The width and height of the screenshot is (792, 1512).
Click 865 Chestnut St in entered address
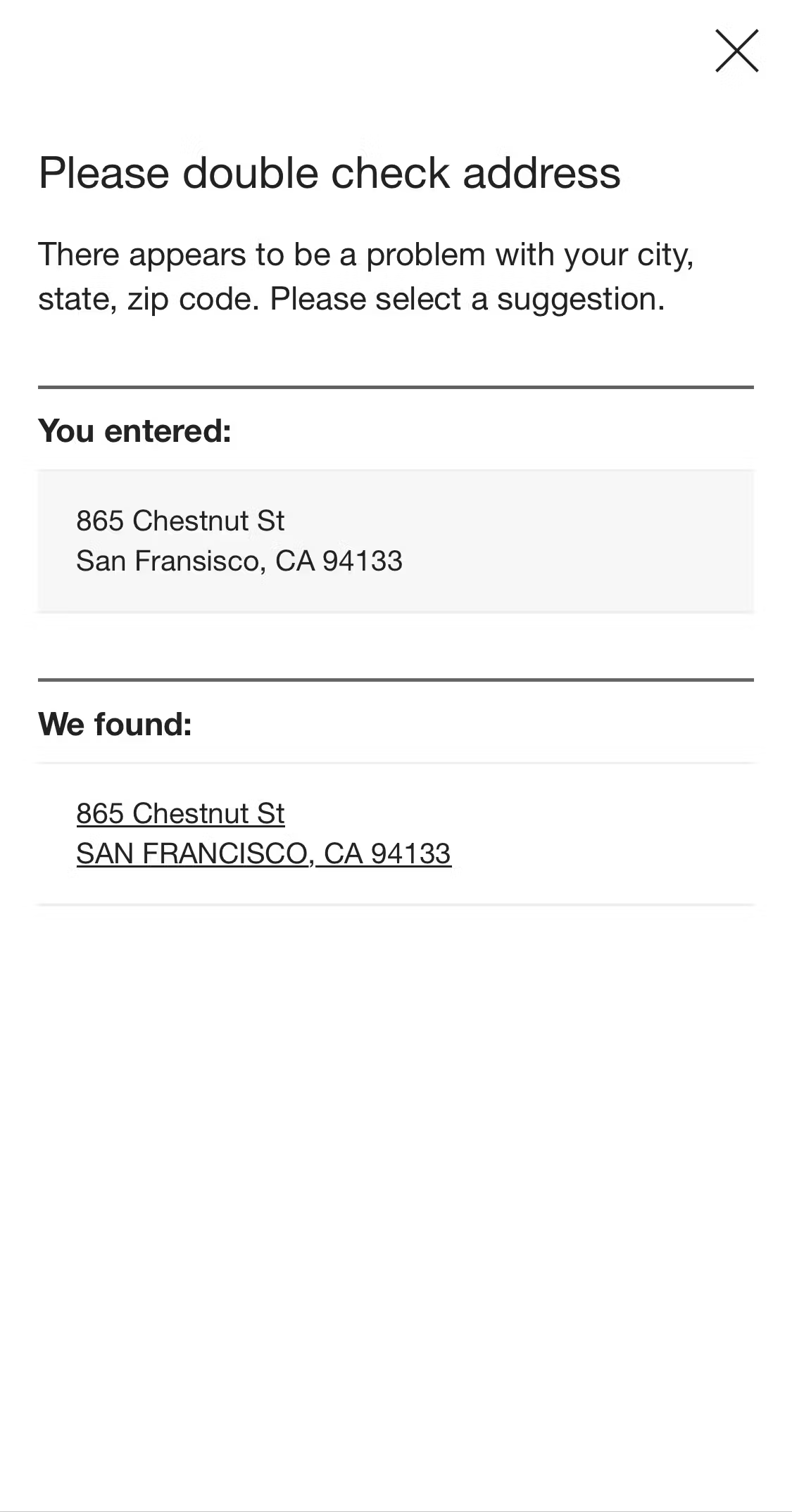[180, 521]
